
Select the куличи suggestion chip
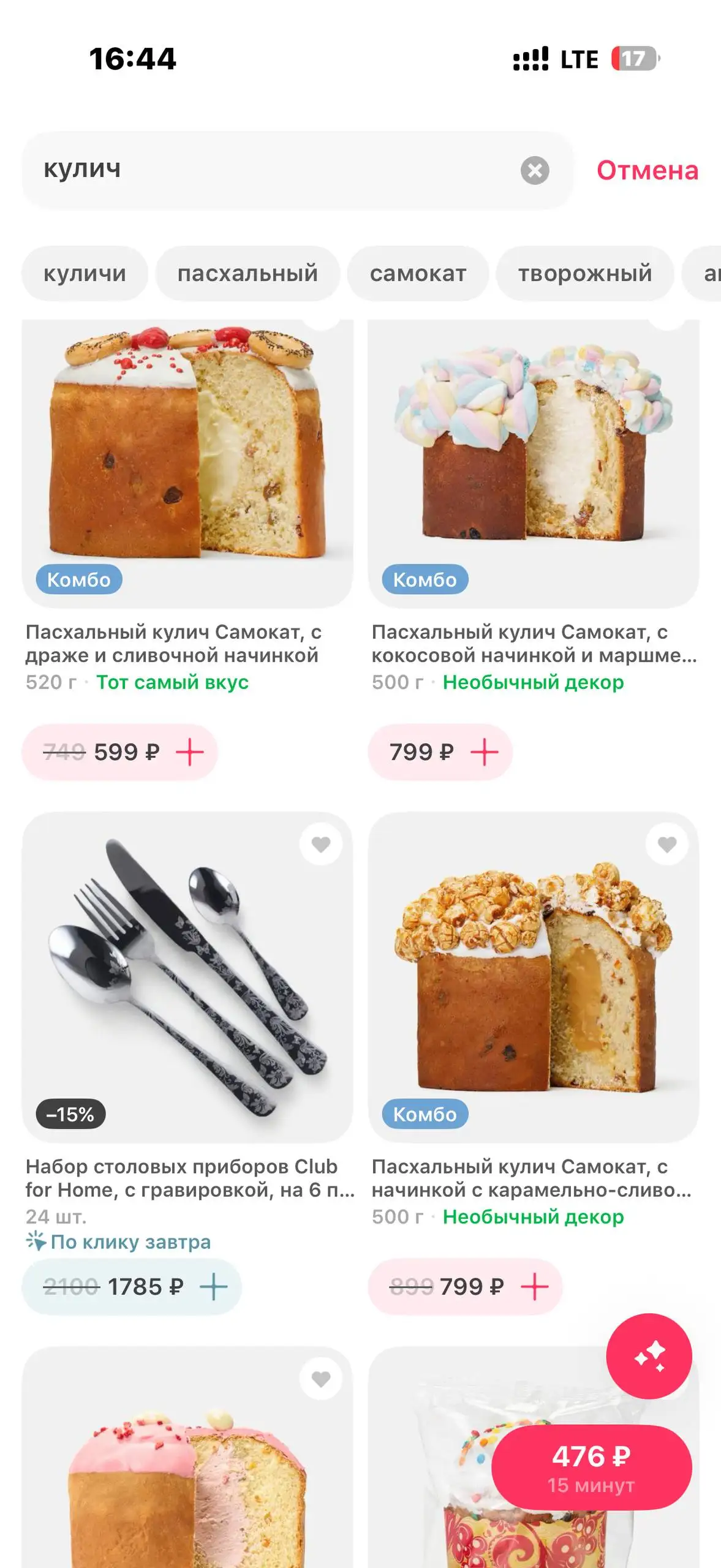click(x=85, y=274)
